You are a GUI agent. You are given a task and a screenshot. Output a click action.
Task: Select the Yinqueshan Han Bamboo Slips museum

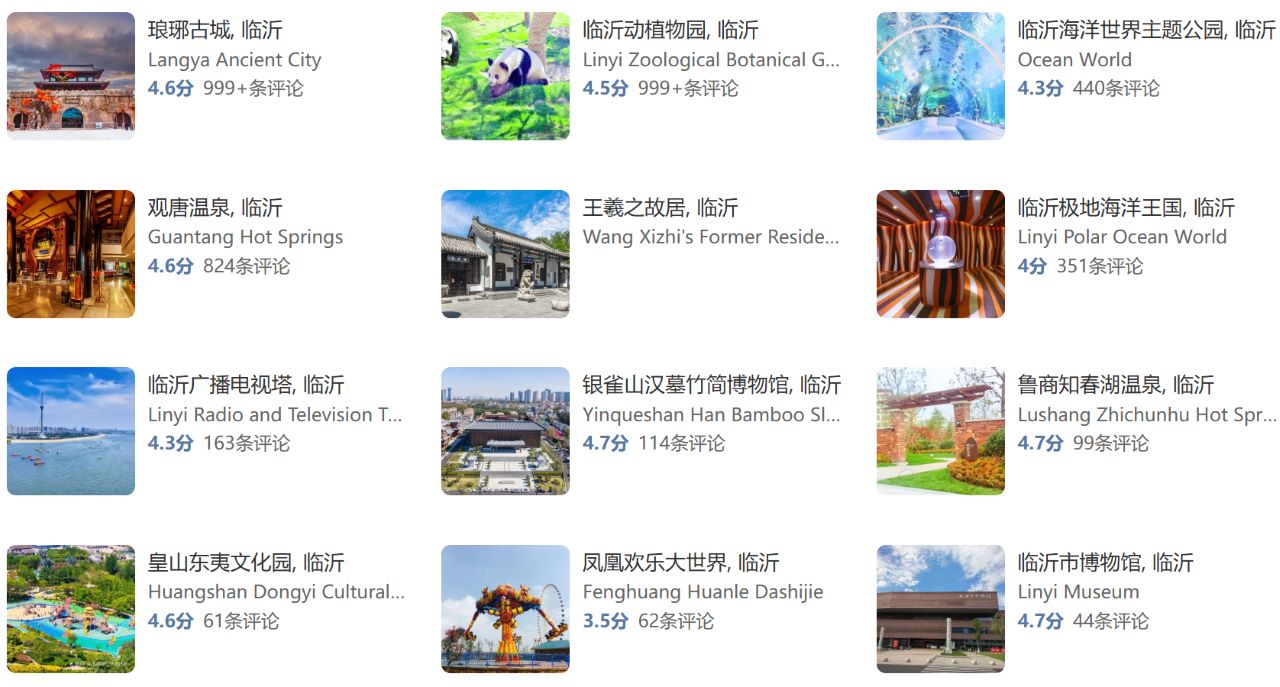pos(711,385)
